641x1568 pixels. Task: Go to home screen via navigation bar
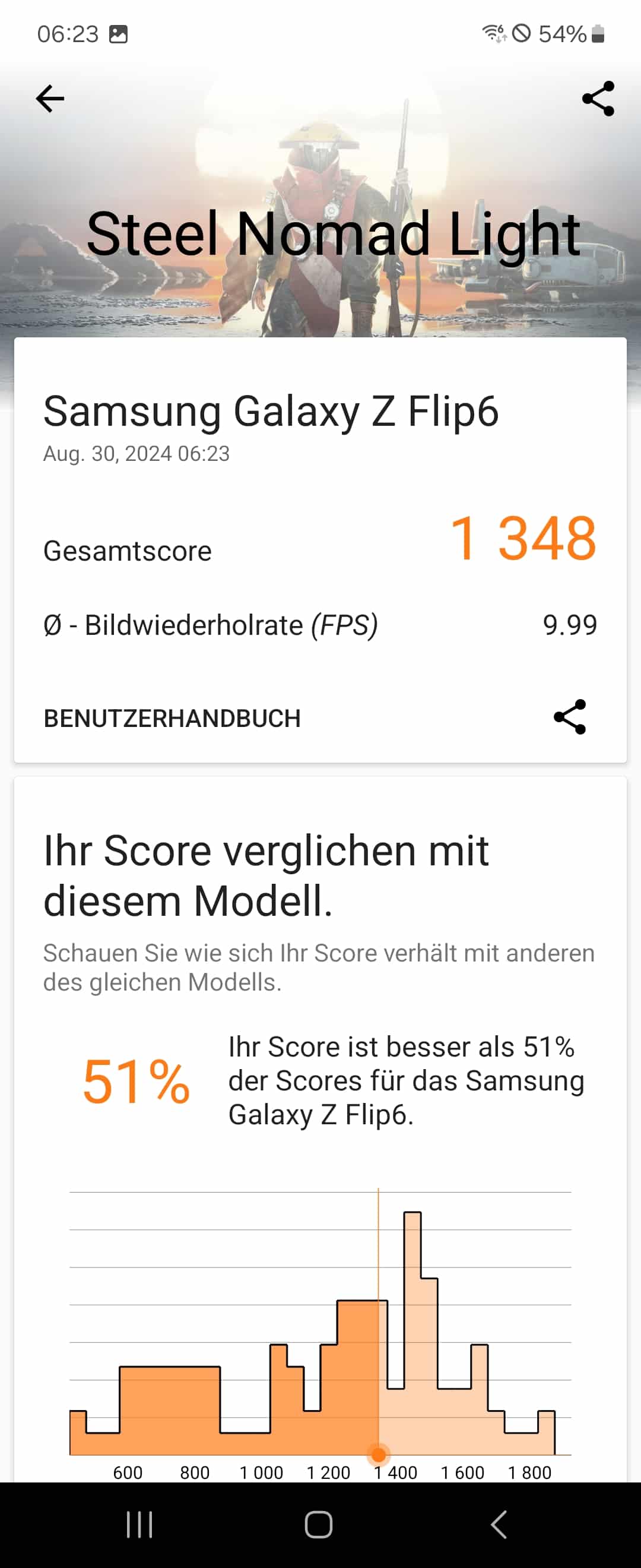tap(319, 1525)
